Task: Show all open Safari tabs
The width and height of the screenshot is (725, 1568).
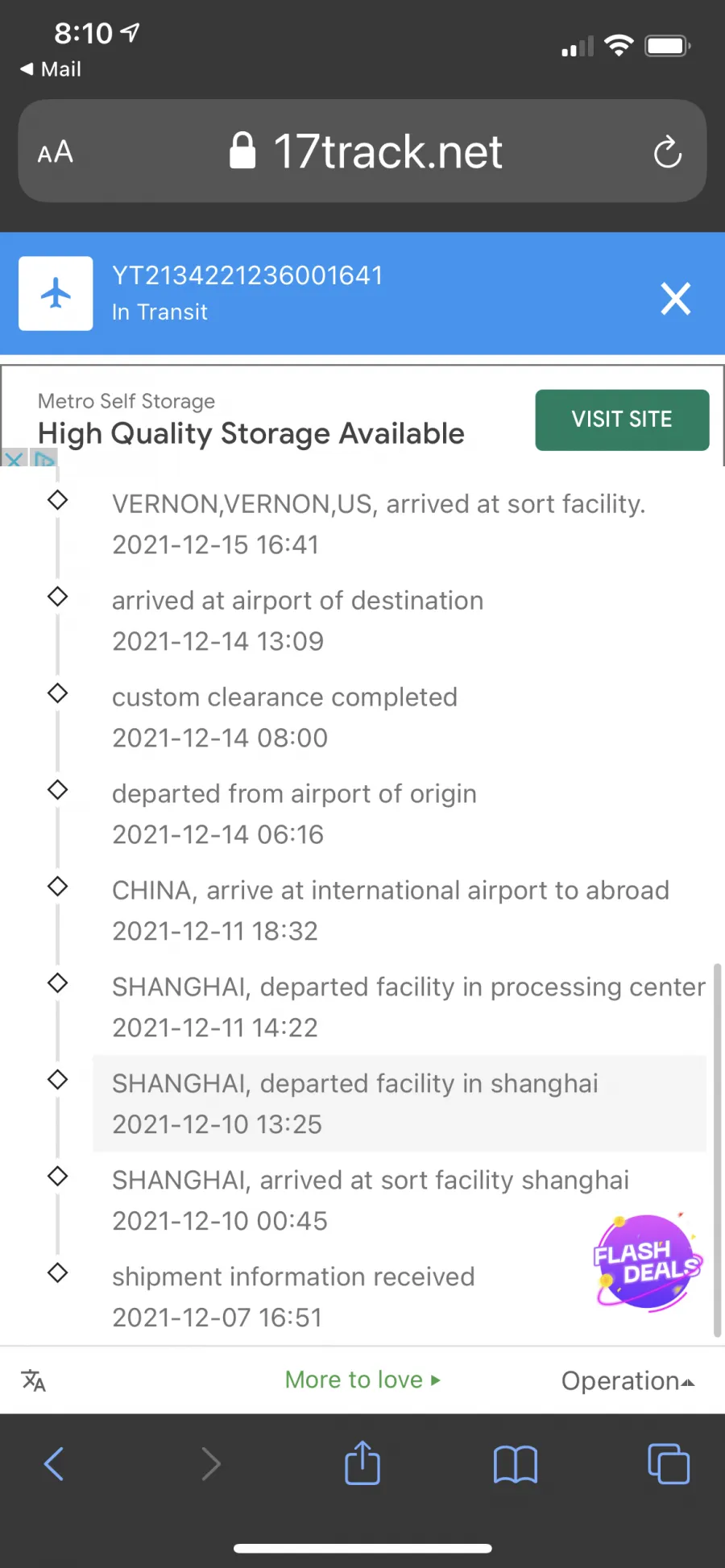Action: pos(669,1463)
